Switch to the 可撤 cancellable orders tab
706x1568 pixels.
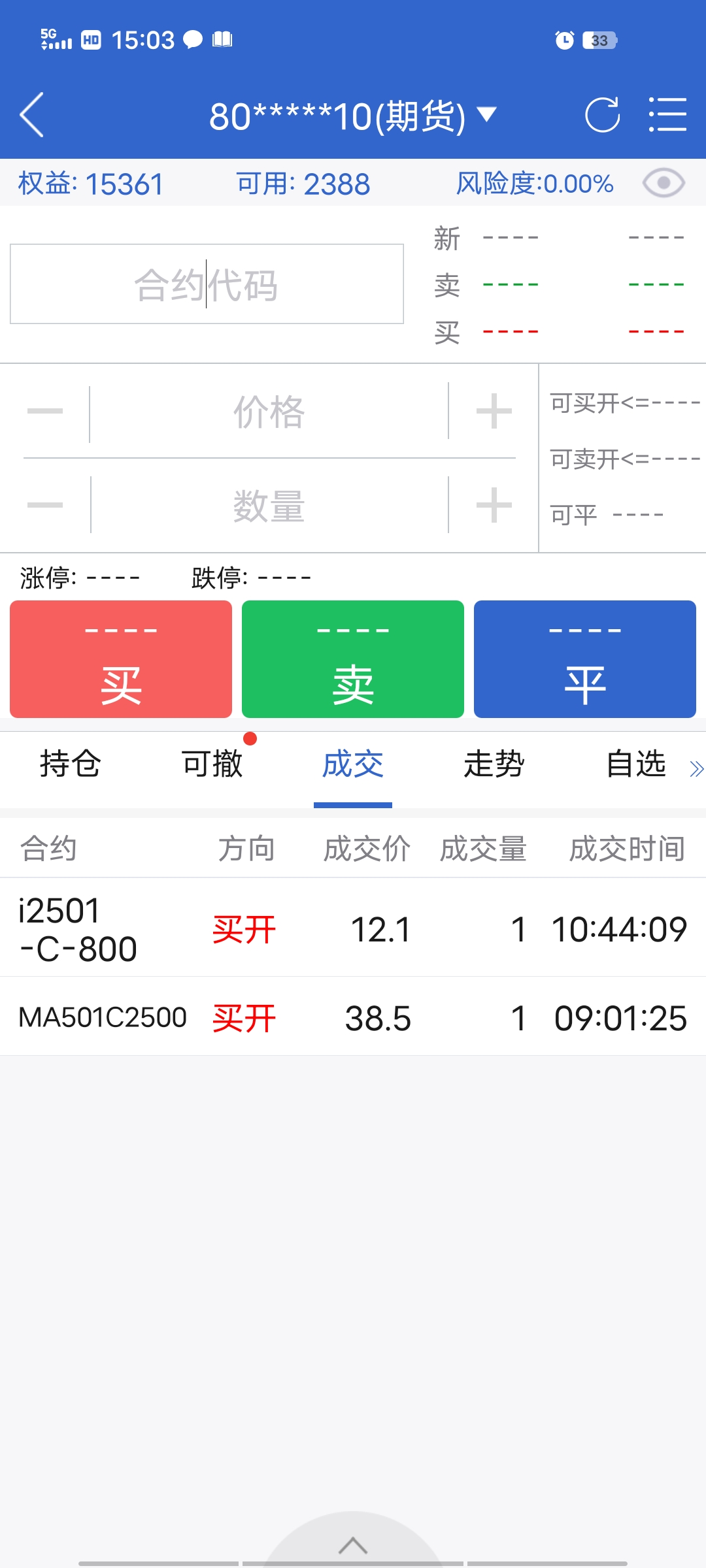coord(212,764)
